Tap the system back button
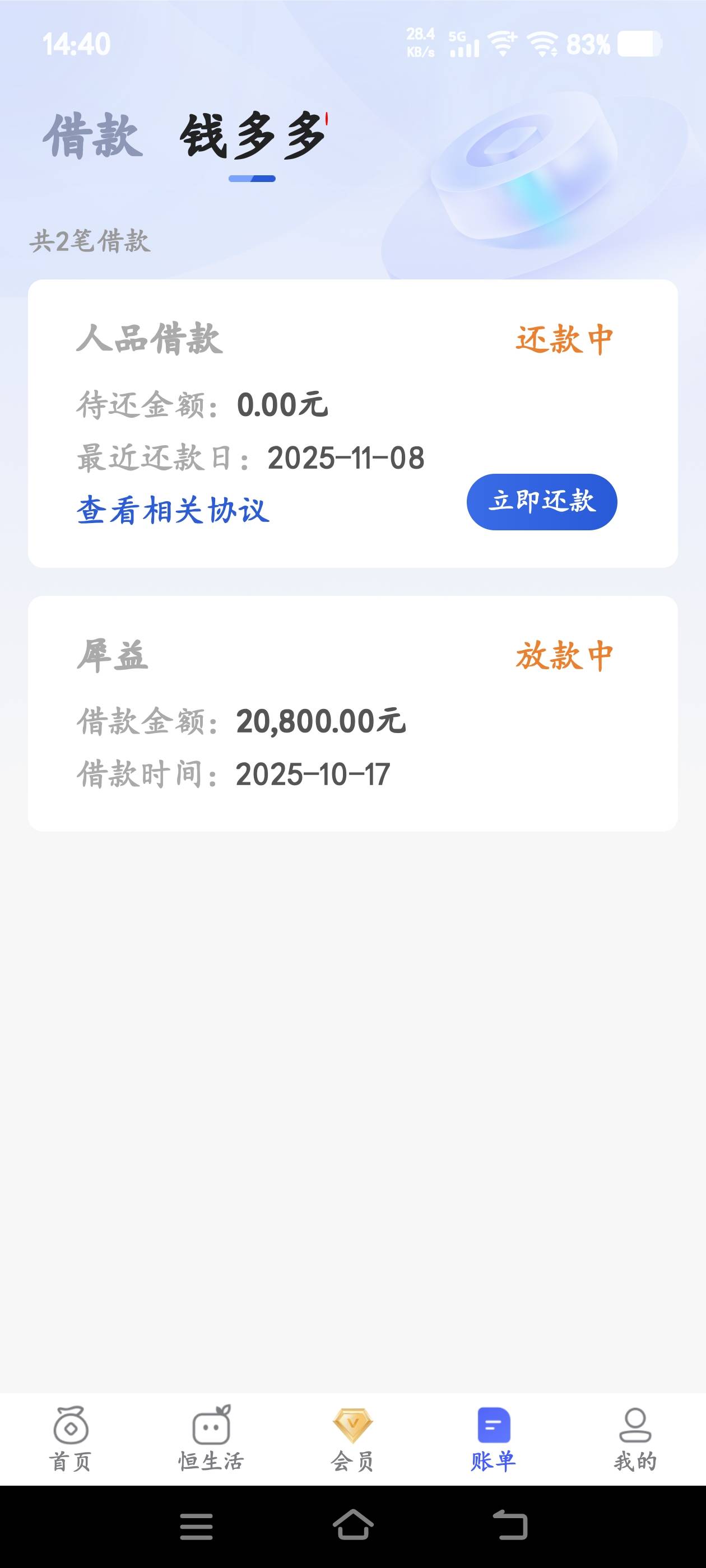706x1568 pixels. [510, 1525]
